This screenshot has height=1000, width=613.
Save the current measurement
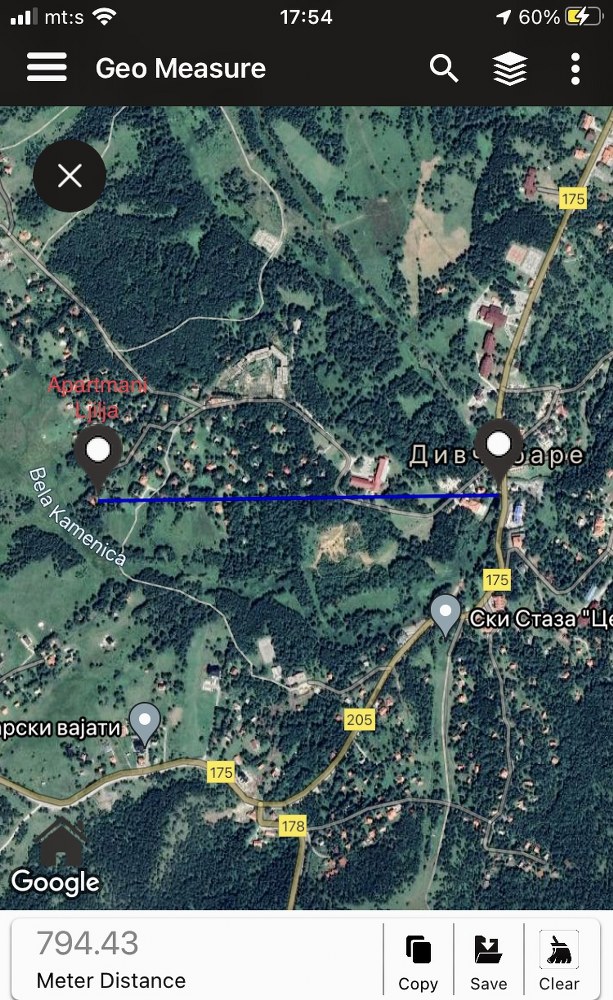click(489, 962)
